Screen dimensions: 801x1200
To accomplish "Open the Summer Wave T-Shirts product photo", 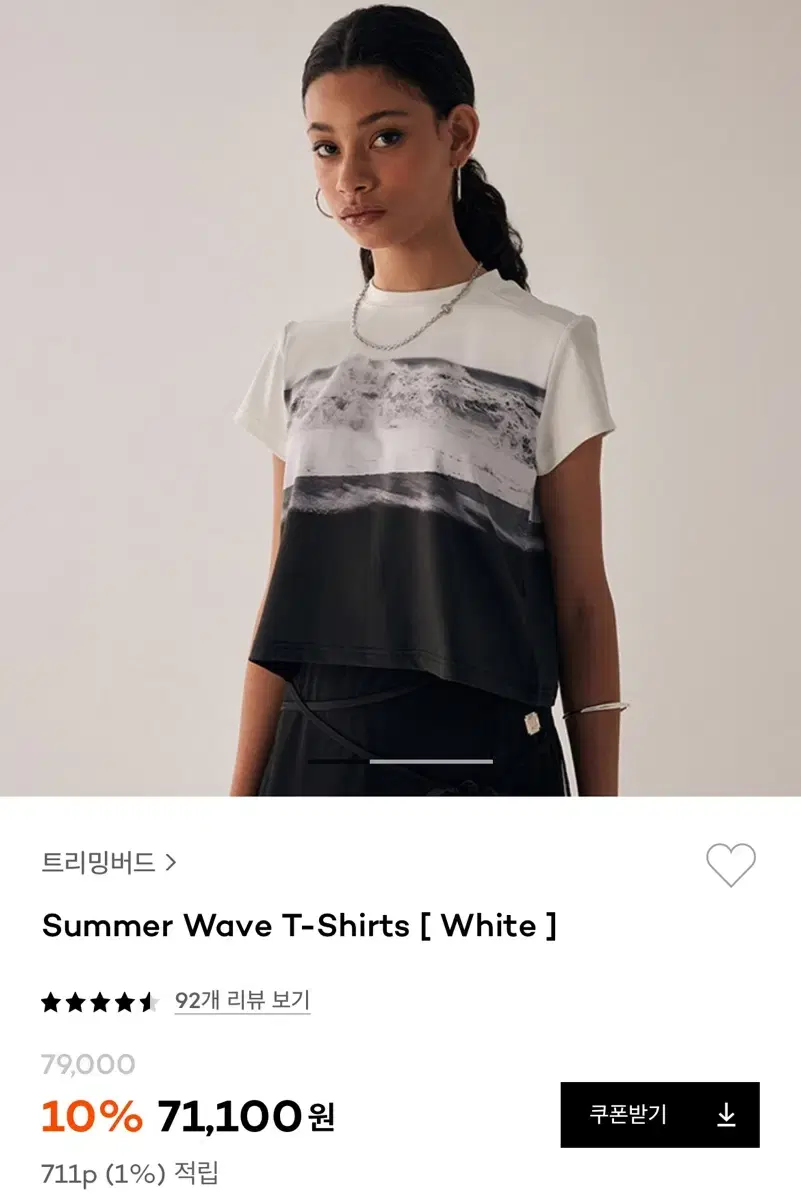I will (x=400, y=398).
